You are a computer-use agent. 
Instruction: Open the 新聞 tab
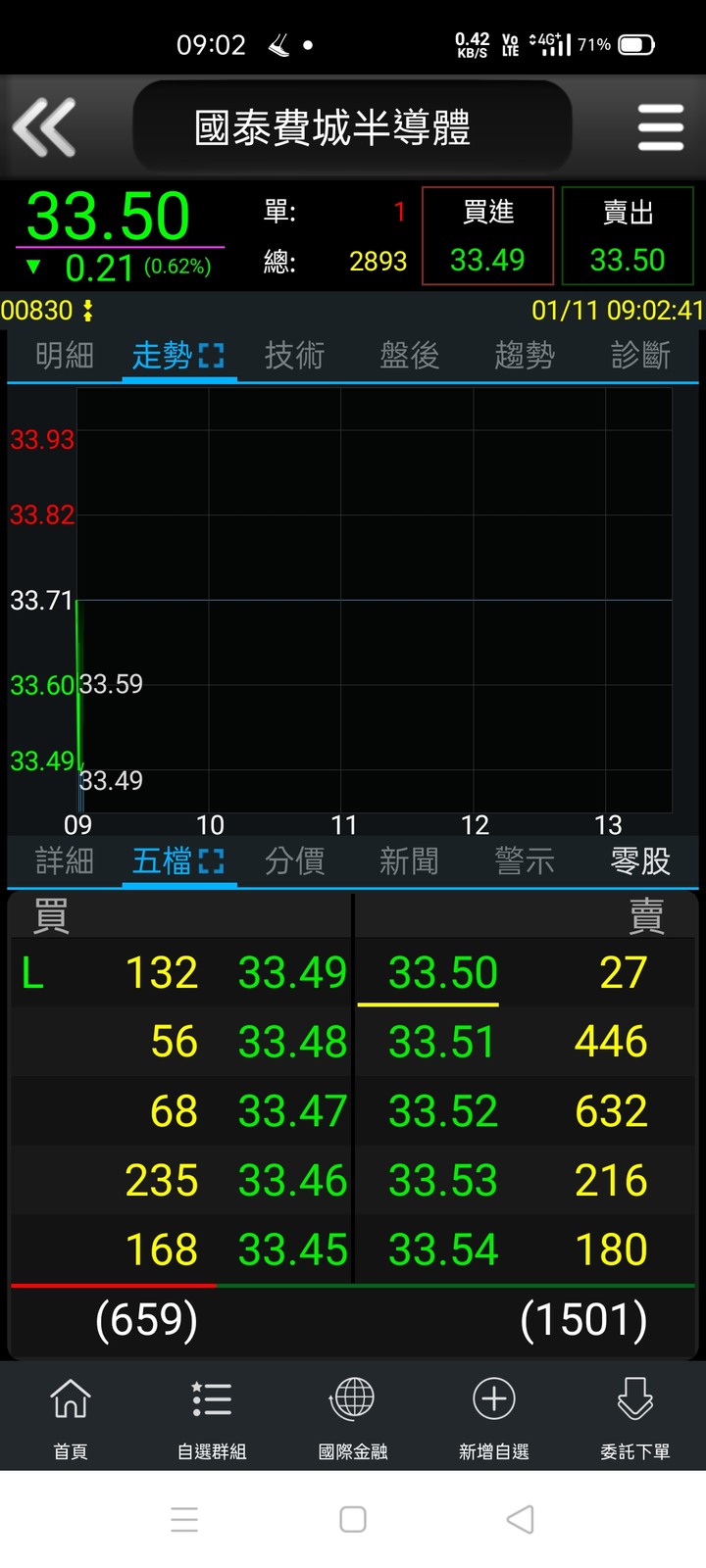410,861
